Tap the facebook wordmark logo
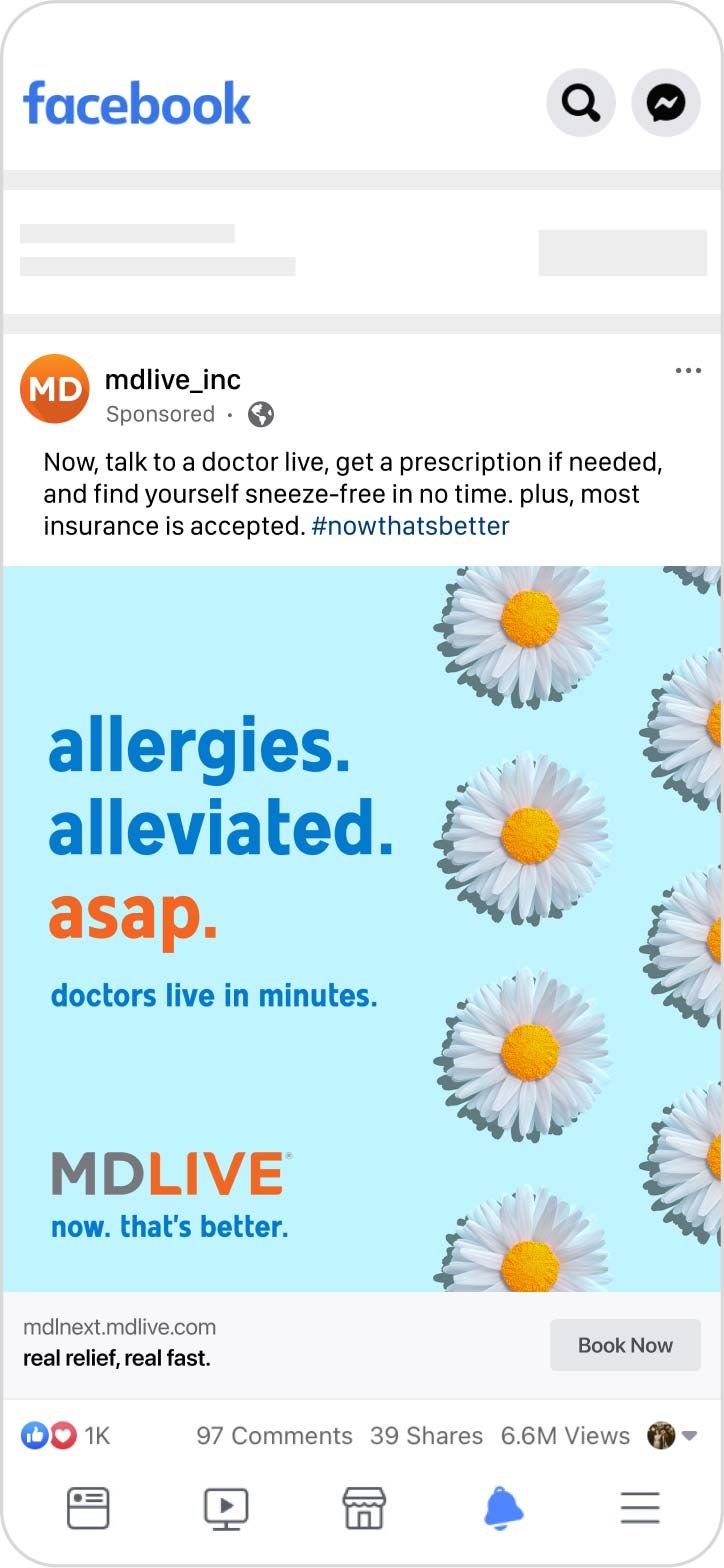Screen dimensions: 724x1568 point(138,103)
